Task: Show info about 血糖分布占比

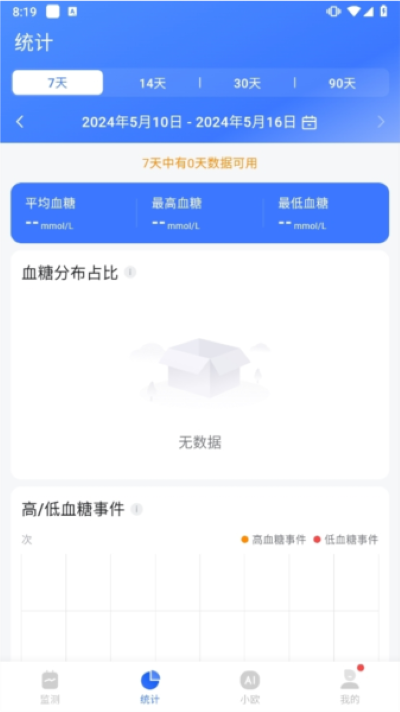Action: (130, 272)
